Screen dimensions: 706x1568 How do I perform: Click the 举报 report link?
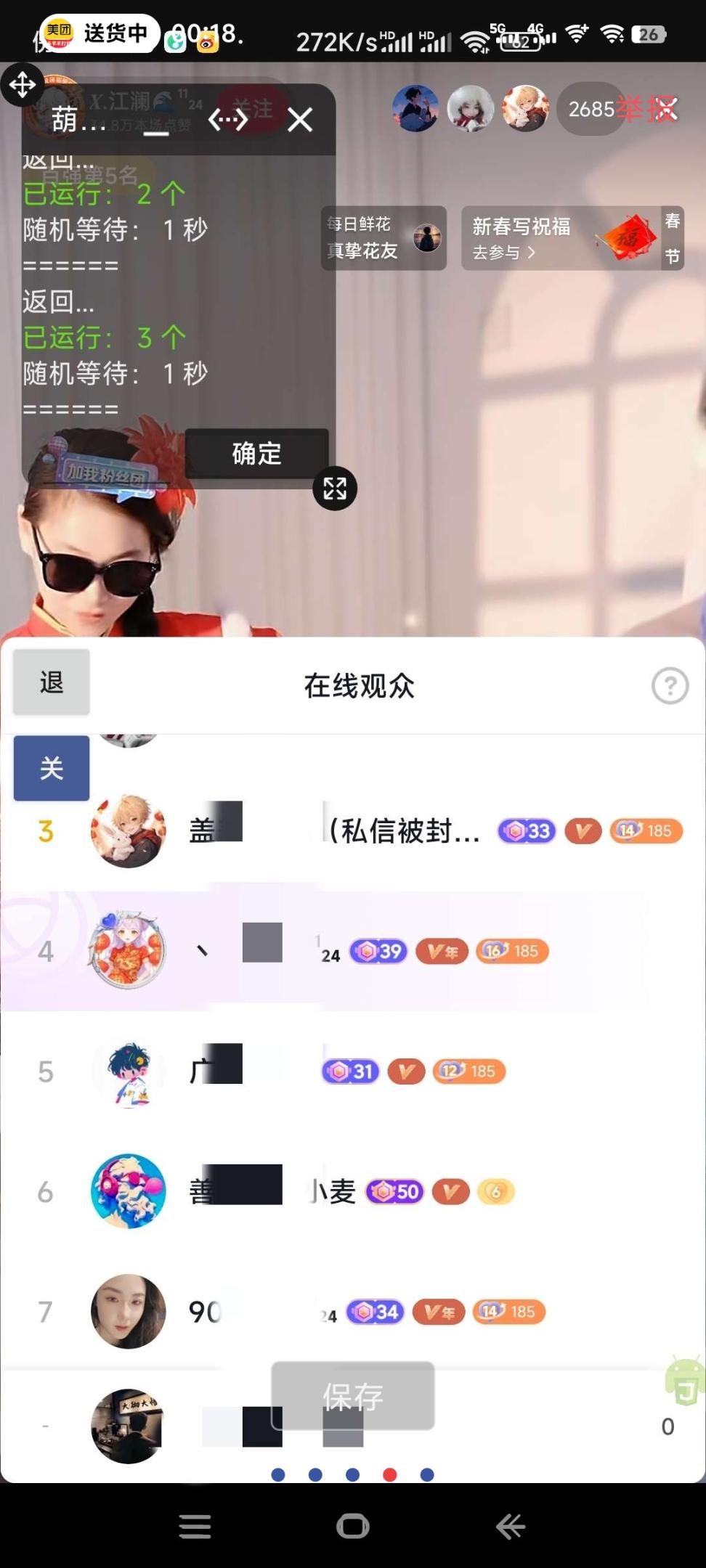click(645, 107)
